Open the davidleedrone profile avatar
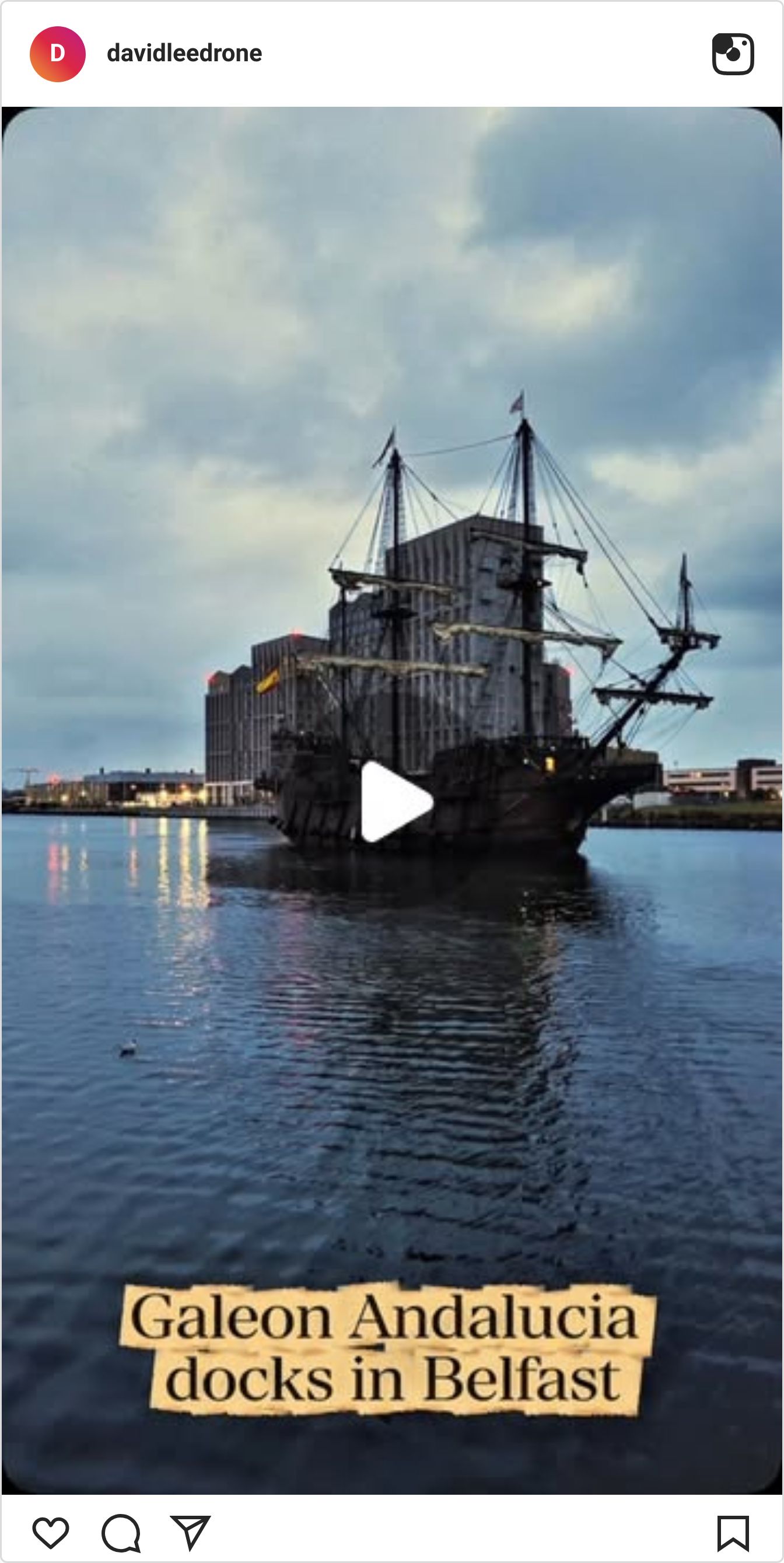This screenshot has width=784, height=1563. point(58,54)
